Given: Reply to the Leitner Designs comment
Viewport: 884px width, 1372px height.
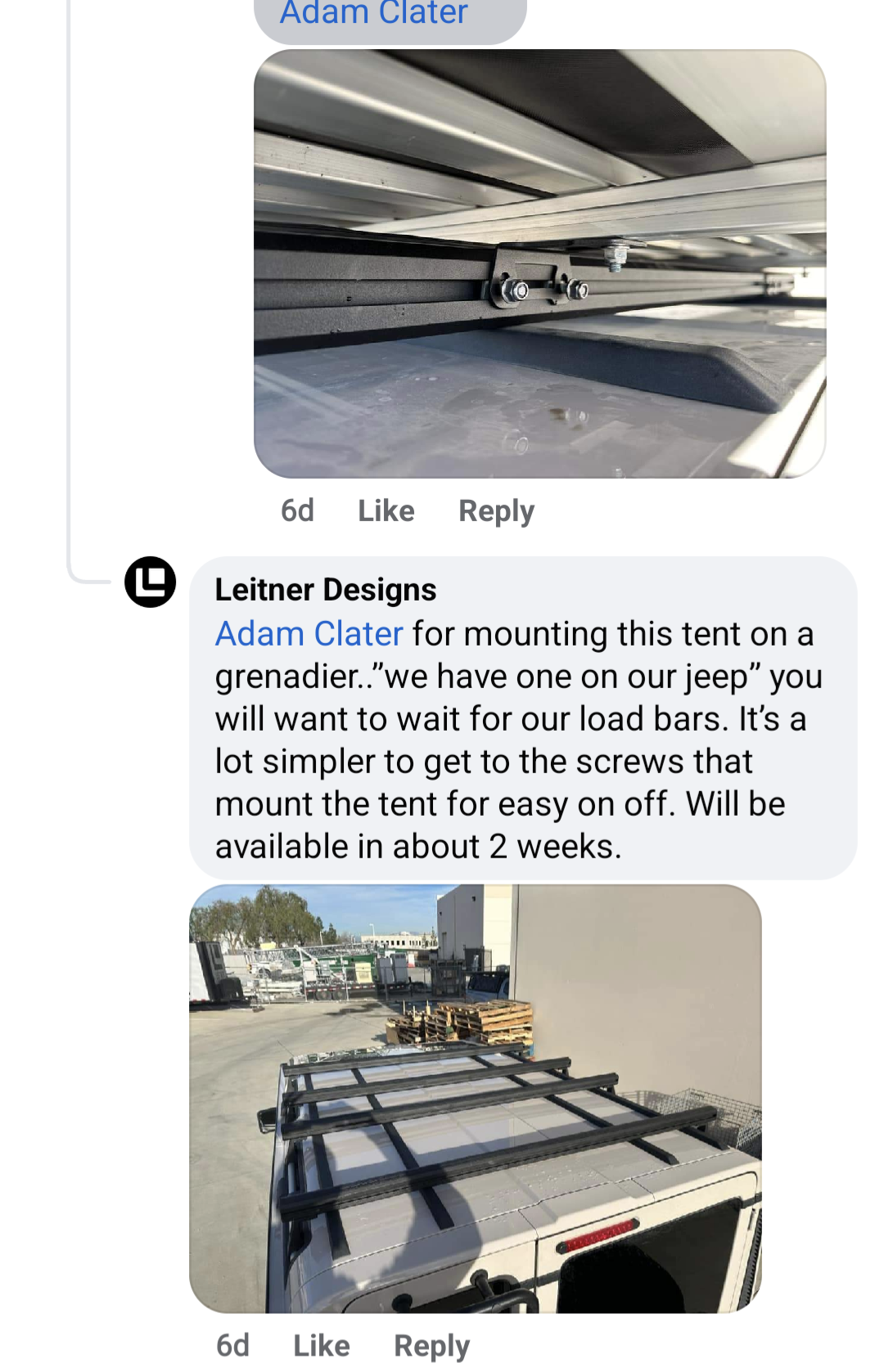Looking at the screenshot, I should tap(431, 1346).
